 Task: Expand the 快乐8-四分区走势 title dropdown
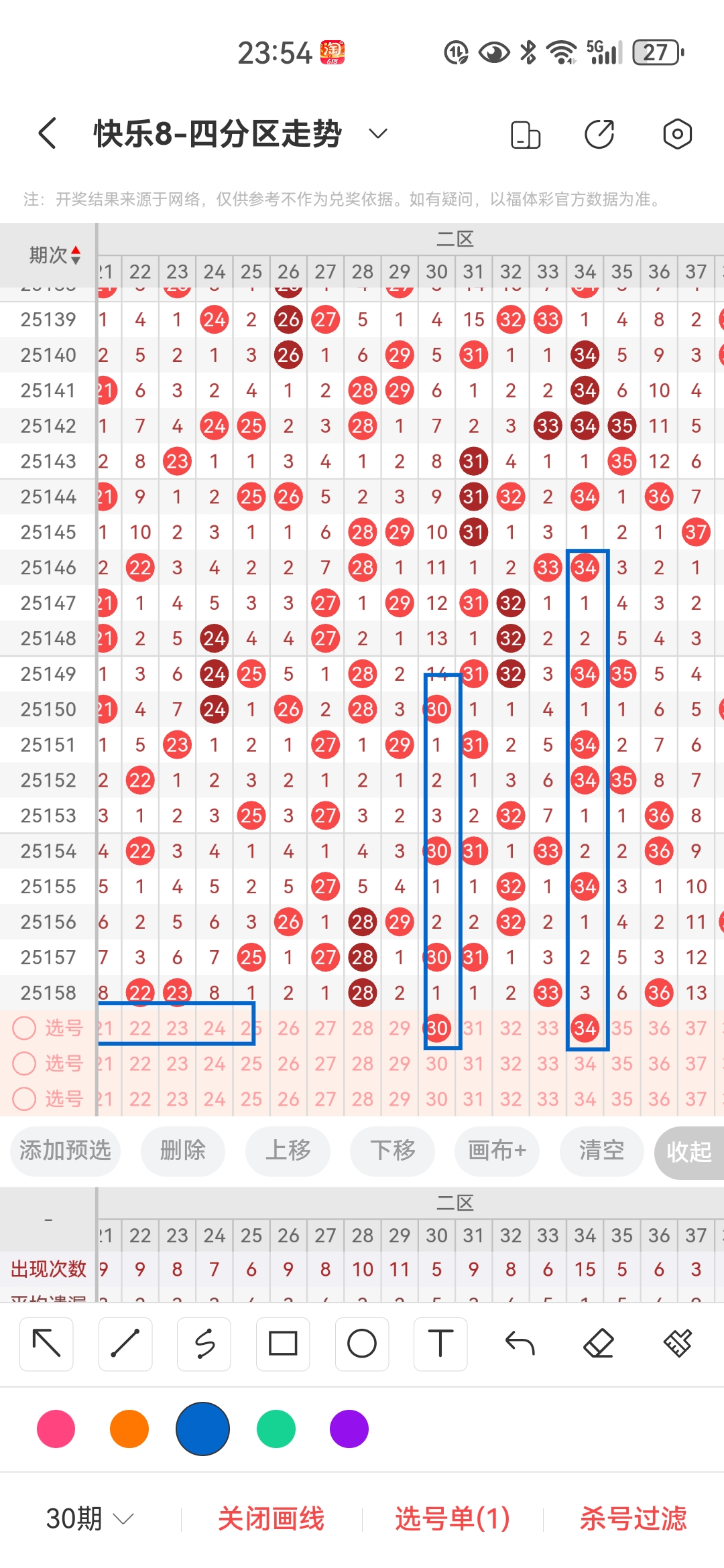pos(378,133)
